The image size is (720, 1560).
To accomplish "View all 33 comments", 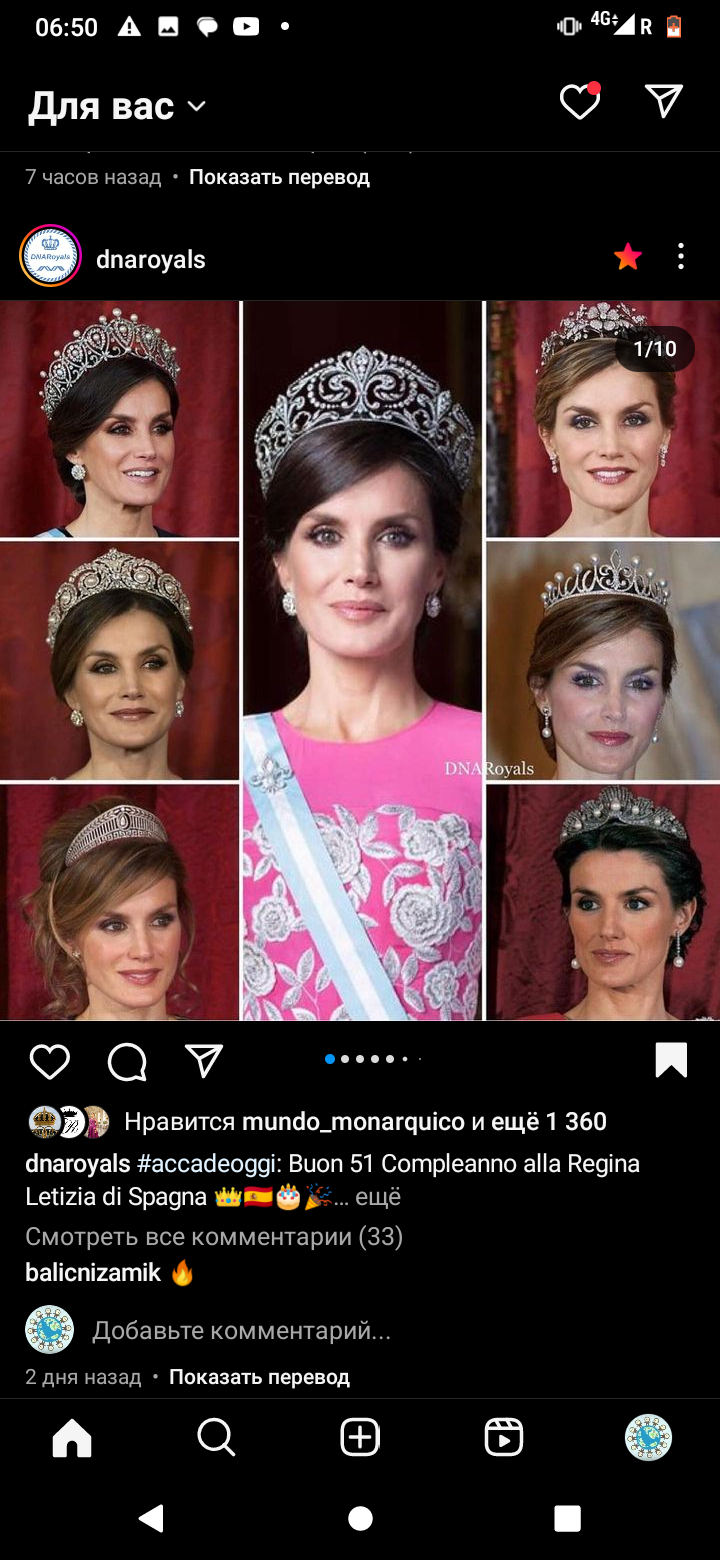I will tap(213, 1237).
